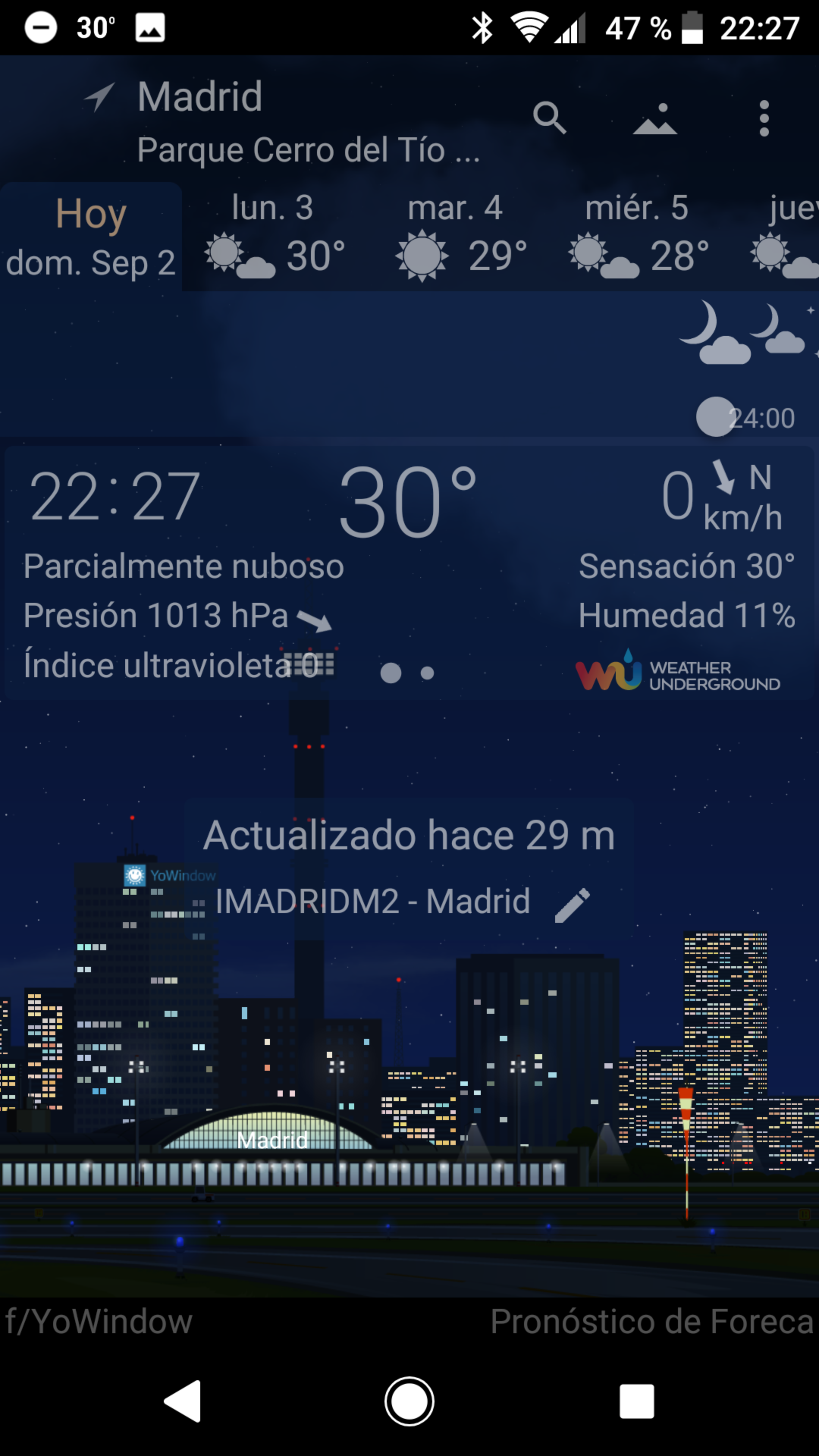Go to the home screen
This screenshot has height=1456, width=819.
click(409, 1401)
